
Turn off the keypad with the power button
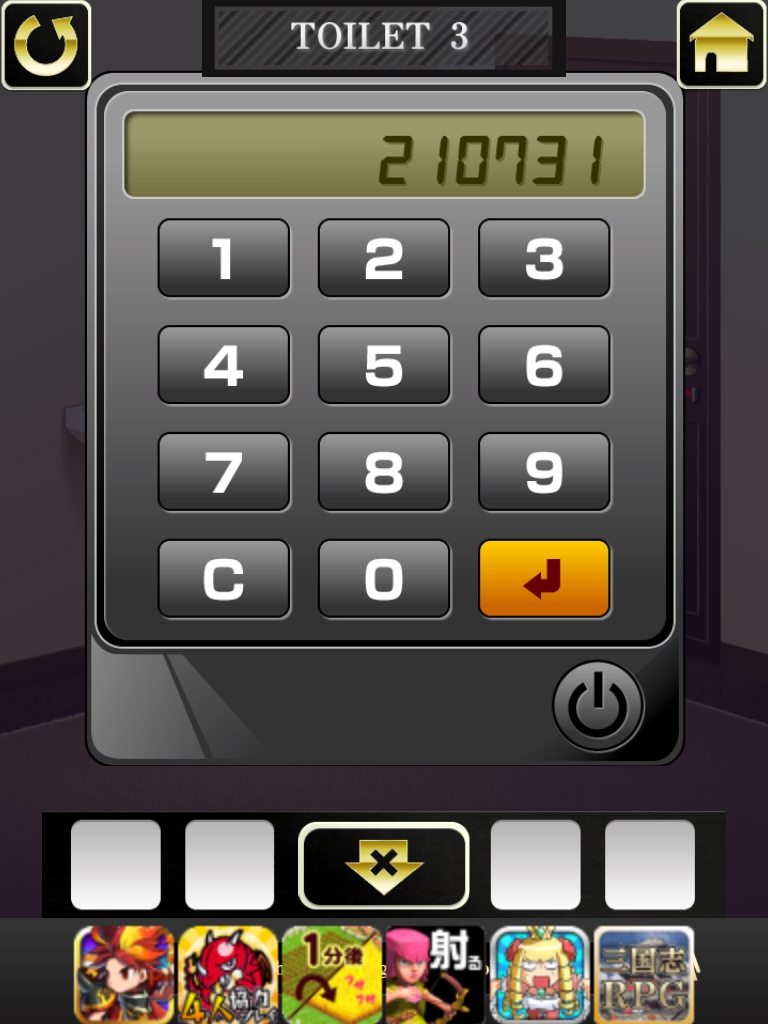(x=598, y=706)
